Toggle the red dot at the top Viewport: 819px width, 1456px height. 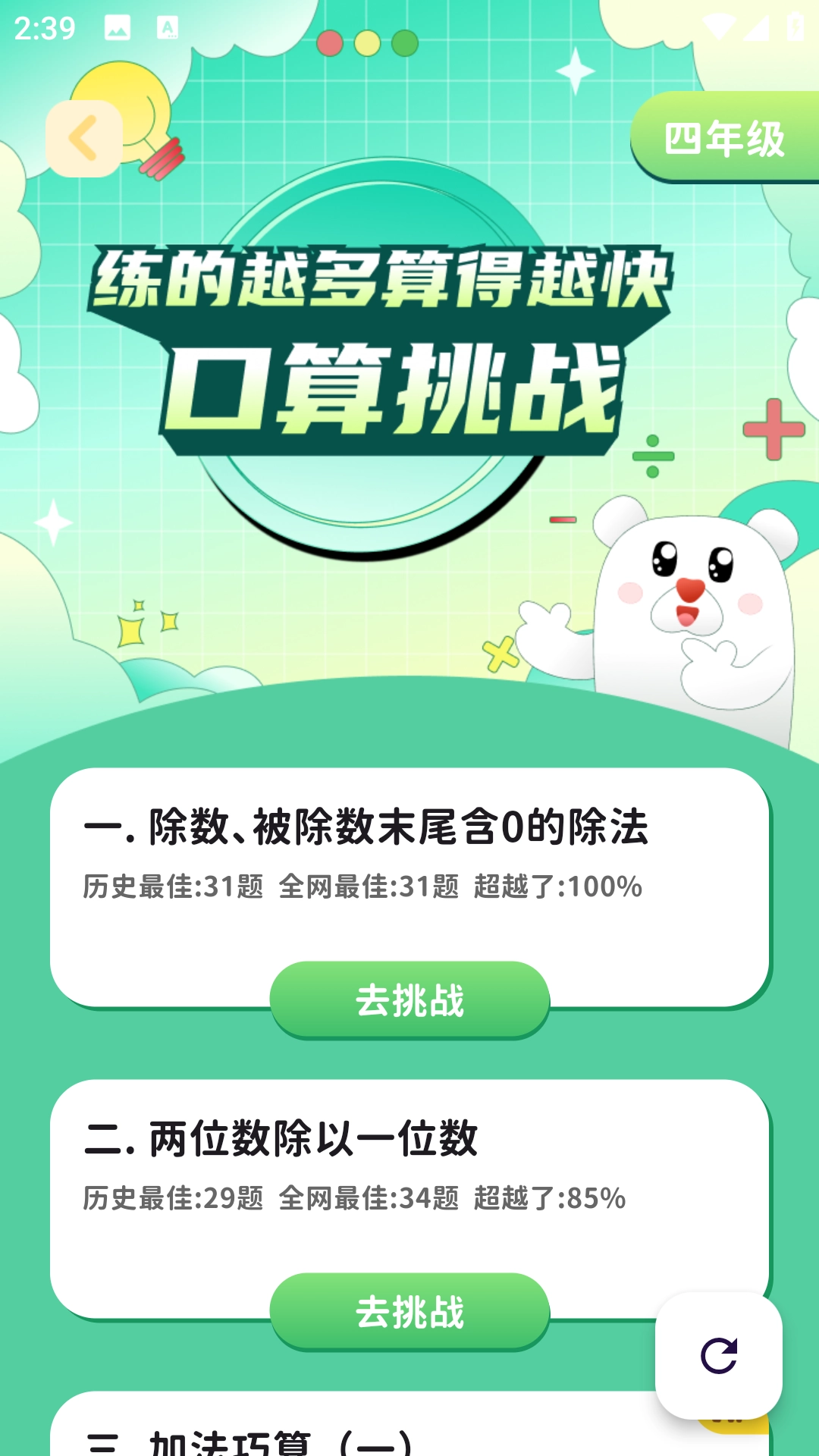click(x=329, y=44)
